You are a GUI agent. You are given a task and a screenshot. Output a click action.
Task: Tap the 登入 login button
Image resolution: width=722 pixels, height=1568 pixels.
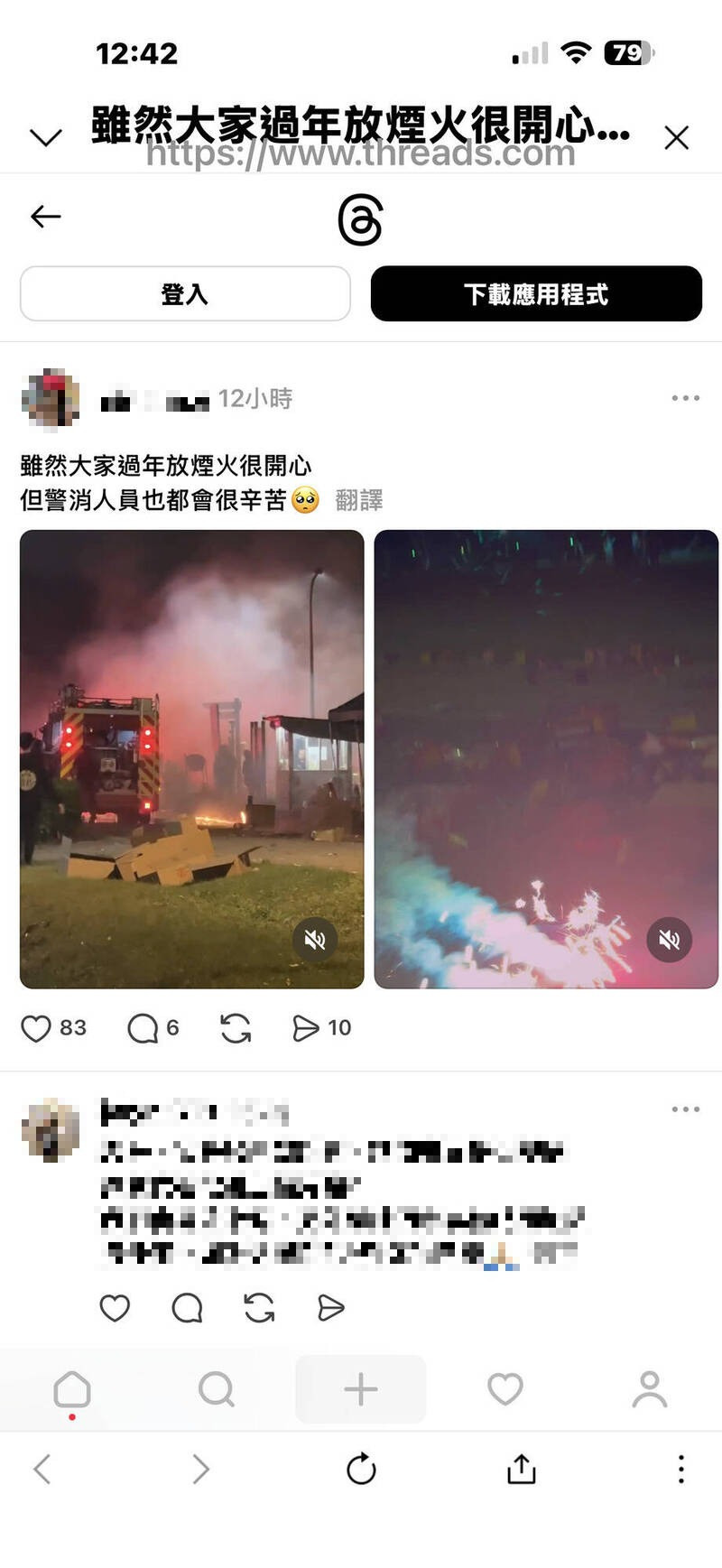pyautogui.click(x=185, y=293)
